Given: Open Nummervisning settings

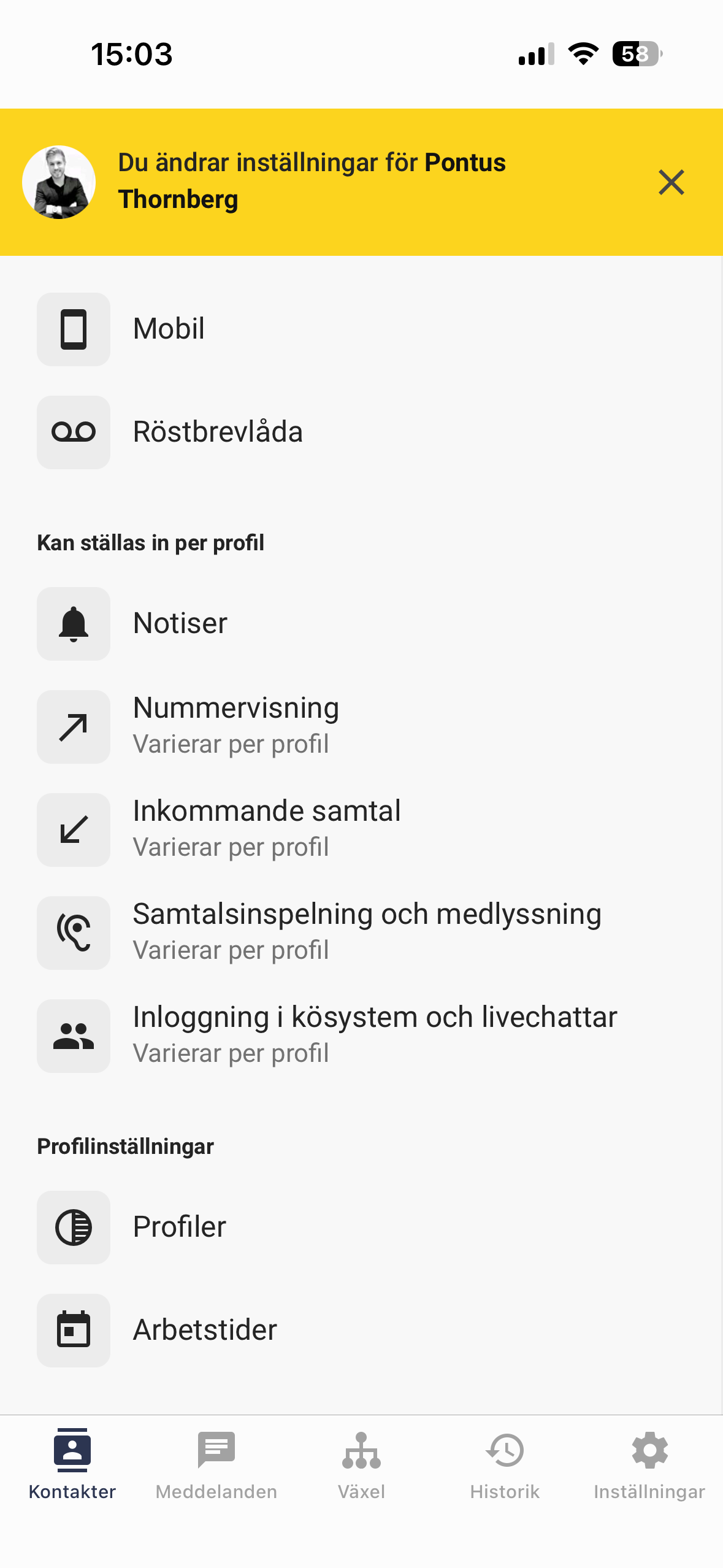Looking at the screenshot, I should pos(235,726).
